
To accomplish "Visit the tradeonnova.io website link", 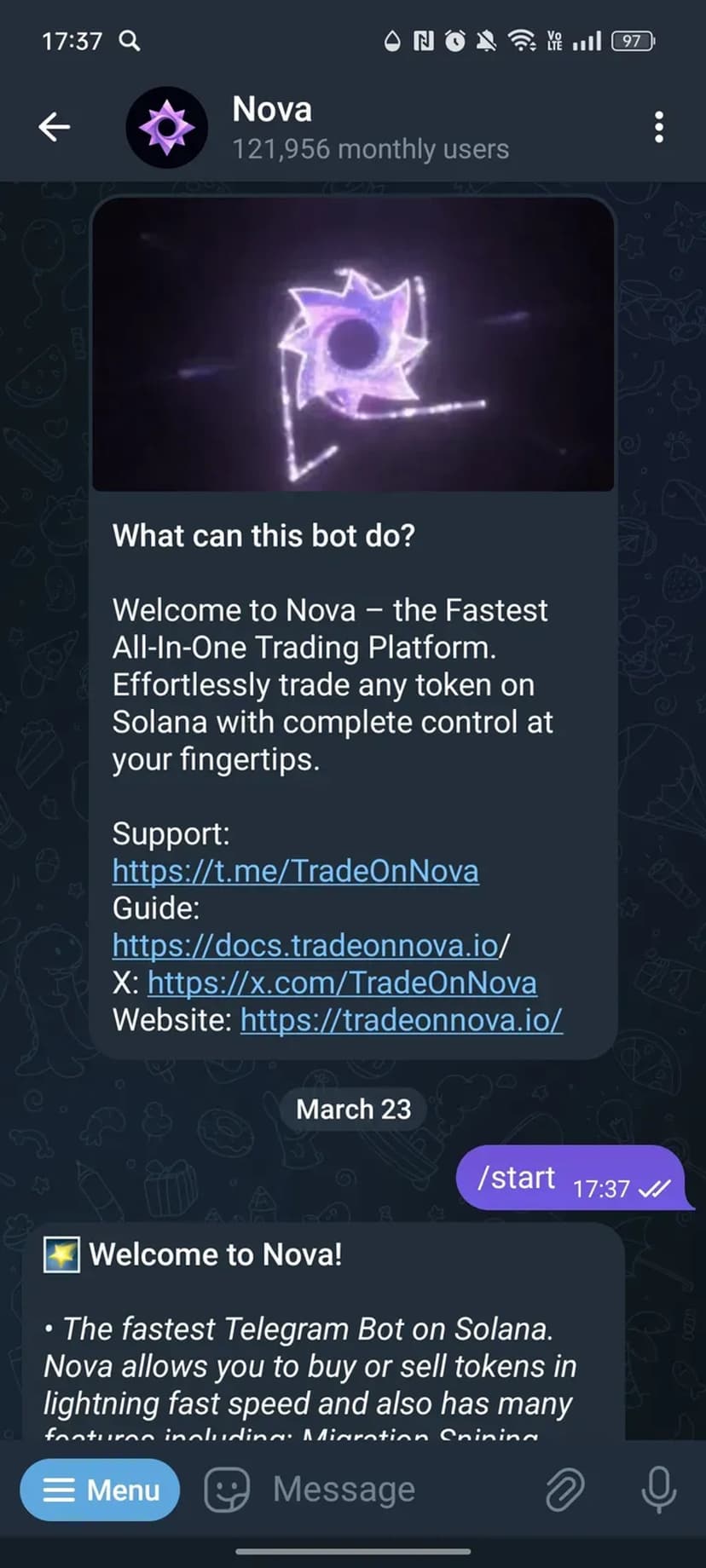I will [401, 1020].
